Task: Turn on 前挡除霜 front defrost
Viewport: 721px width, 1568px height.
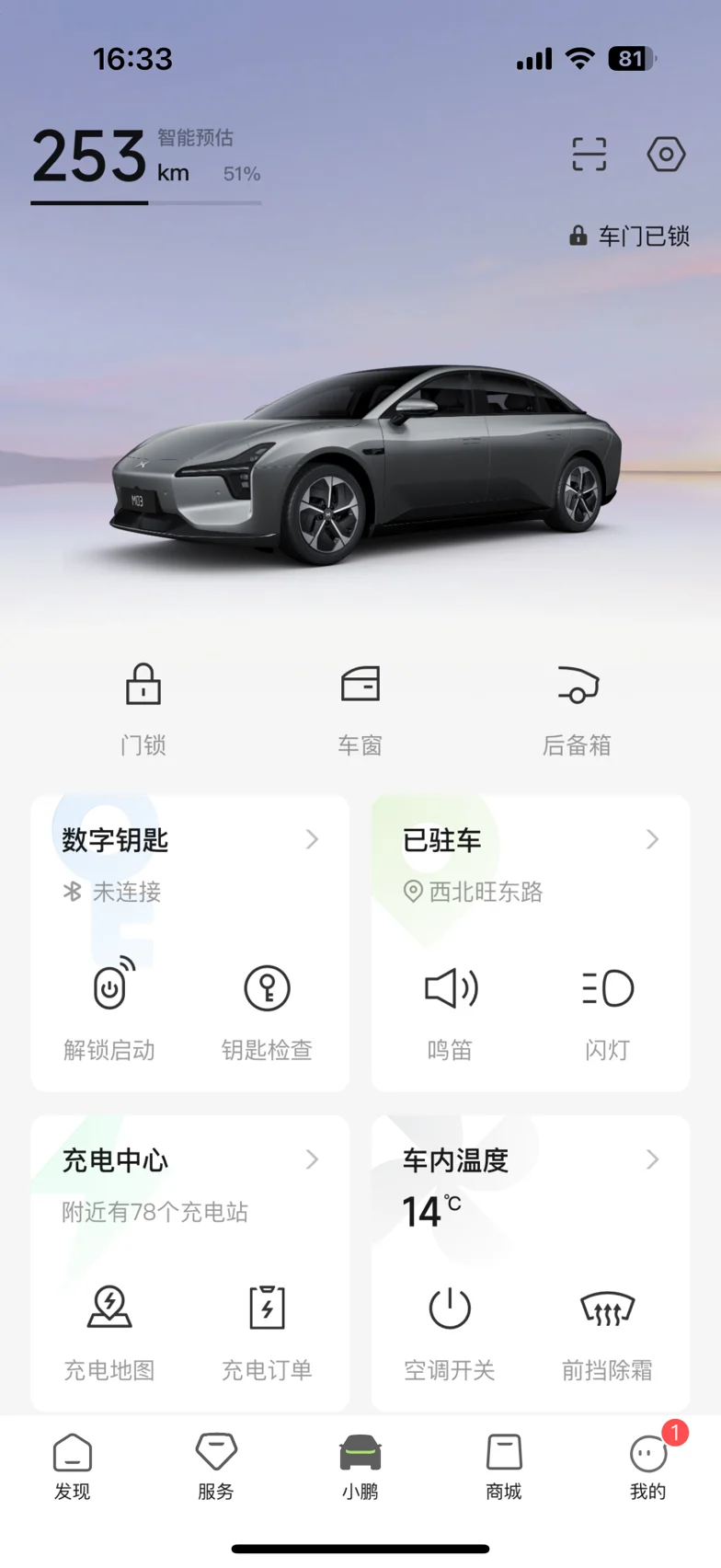Action: (608, 1330)
